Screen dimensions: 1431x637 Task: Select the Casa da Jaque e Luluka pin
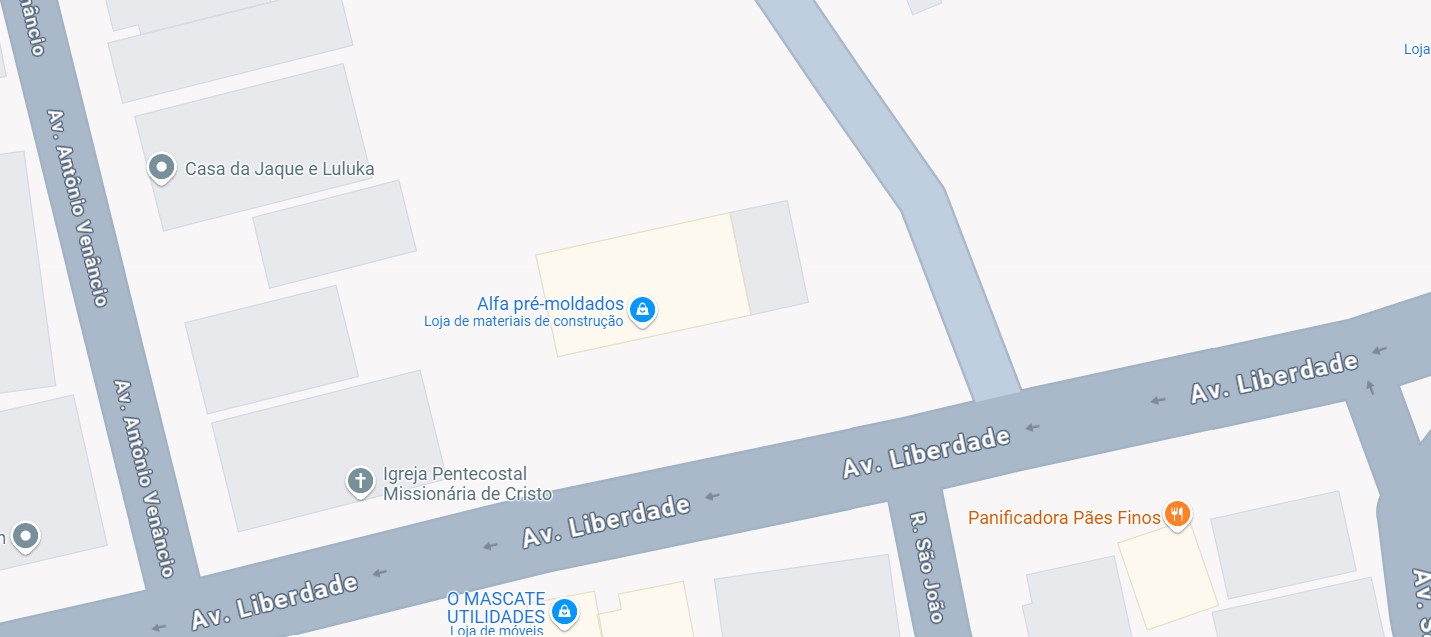[161, 168]
